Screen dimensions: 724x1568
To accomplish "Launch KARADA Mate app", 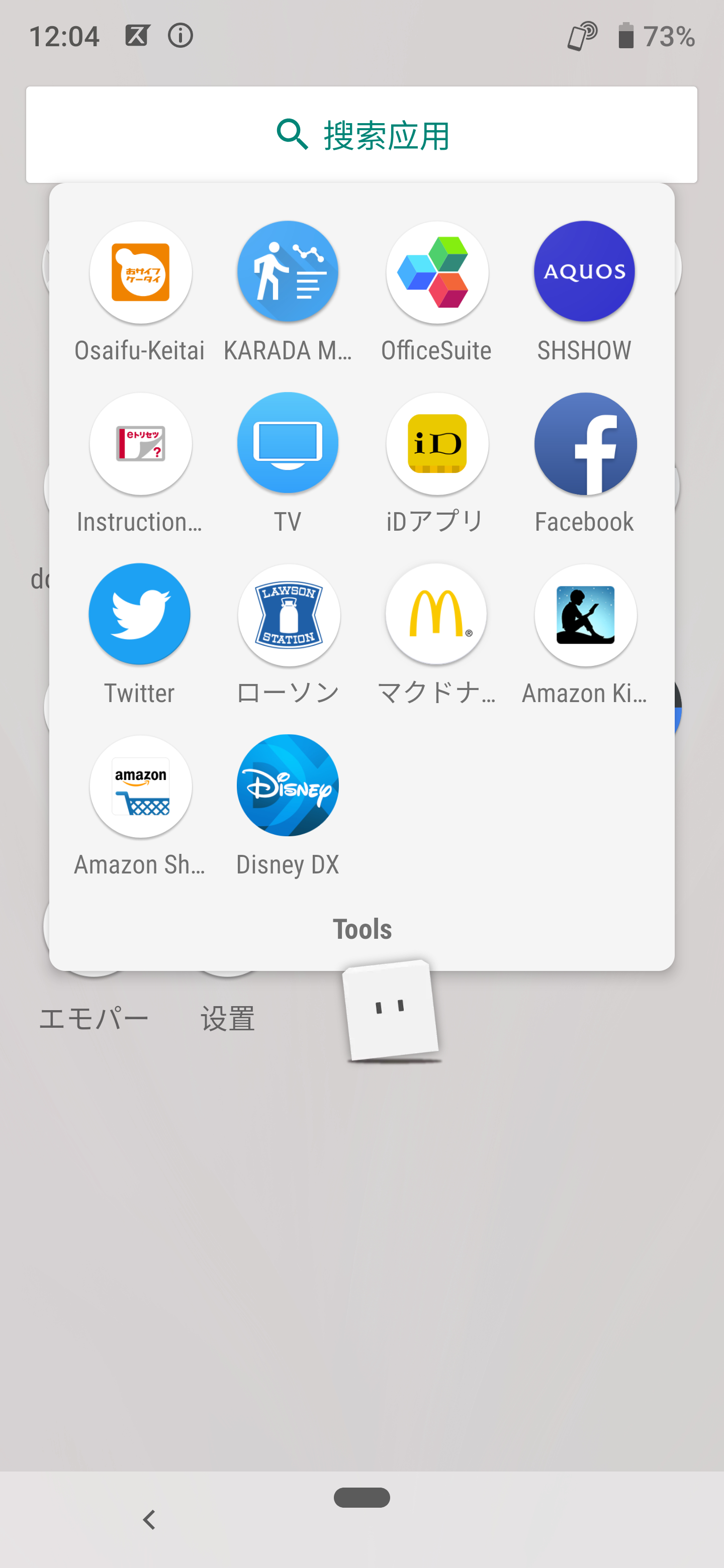I will [x=288, y=272].
